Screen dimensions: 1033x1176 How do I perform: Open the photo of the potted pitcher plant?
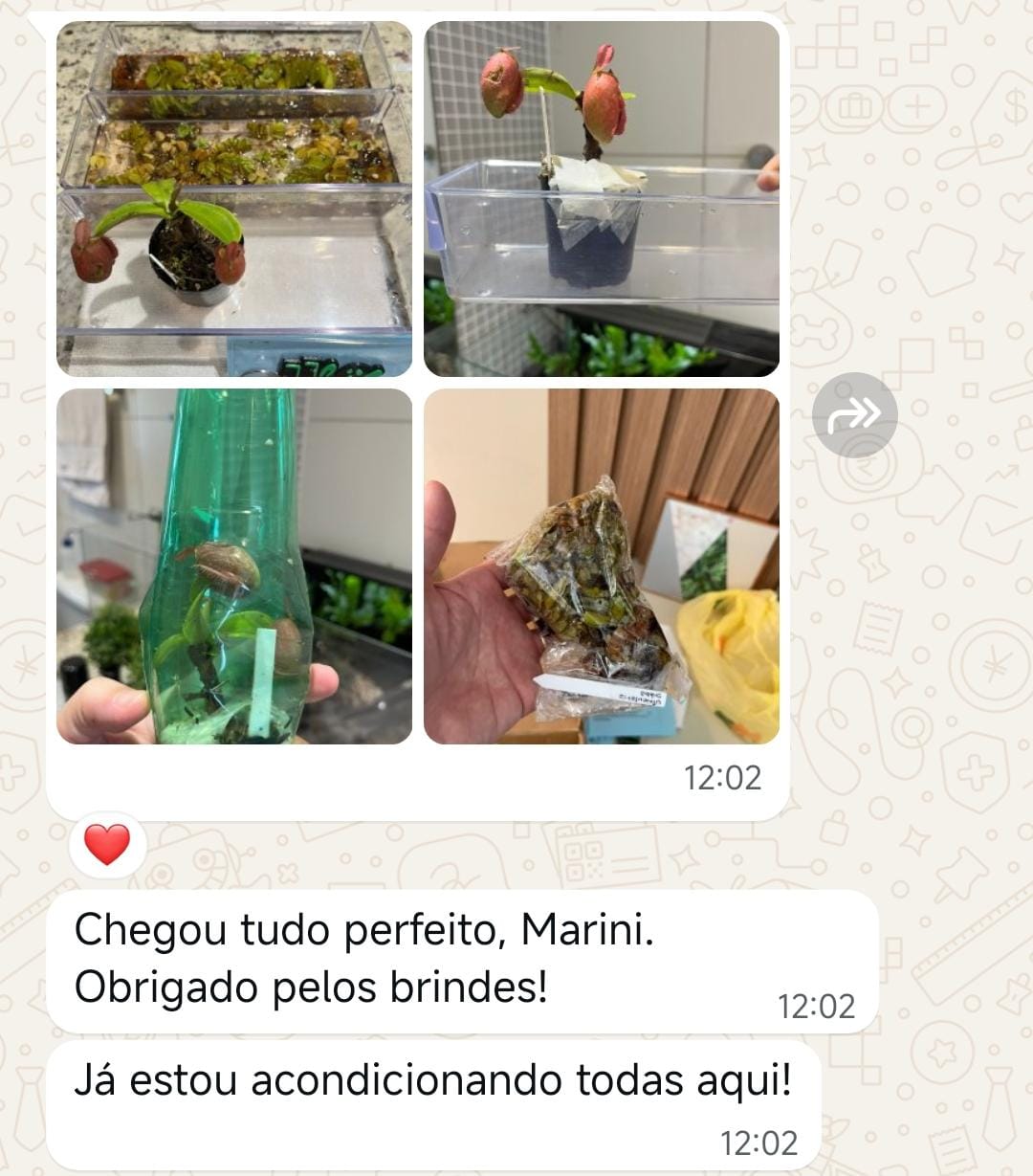[x=602, y=199]
